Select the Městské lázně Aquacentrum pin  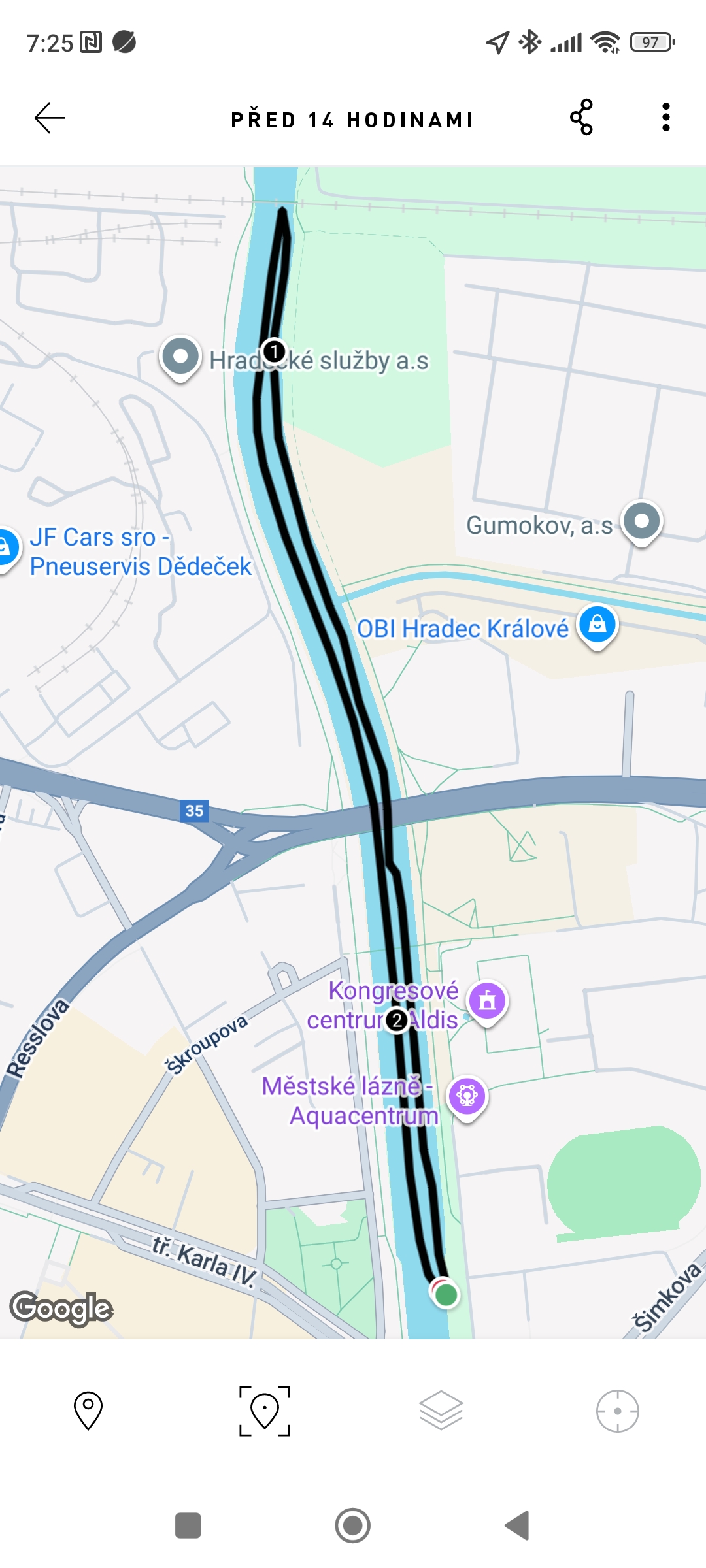467,1095
